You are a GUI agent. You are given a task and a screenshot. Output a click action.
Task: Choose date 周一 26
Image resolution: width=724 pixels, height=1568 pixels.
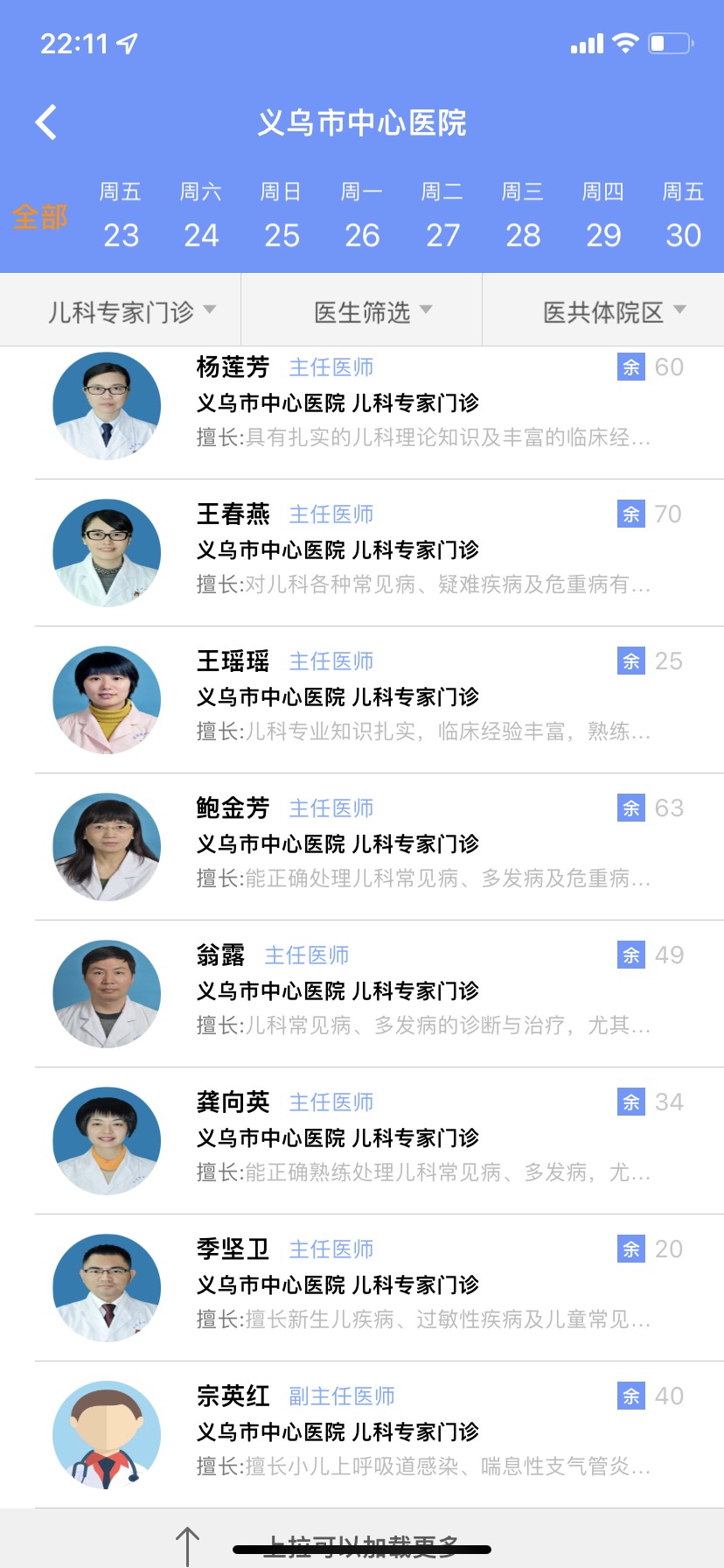362,216
